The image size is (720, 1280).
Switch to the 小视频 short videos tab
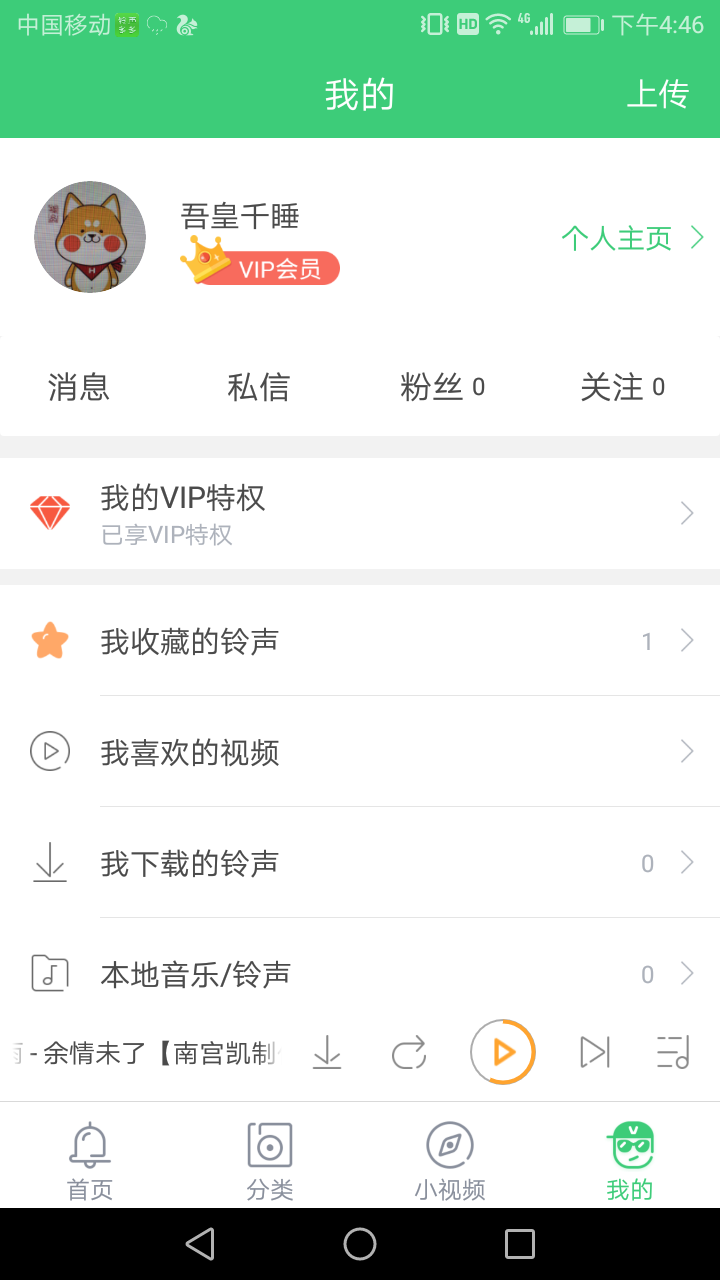[x=450, y=1160]
